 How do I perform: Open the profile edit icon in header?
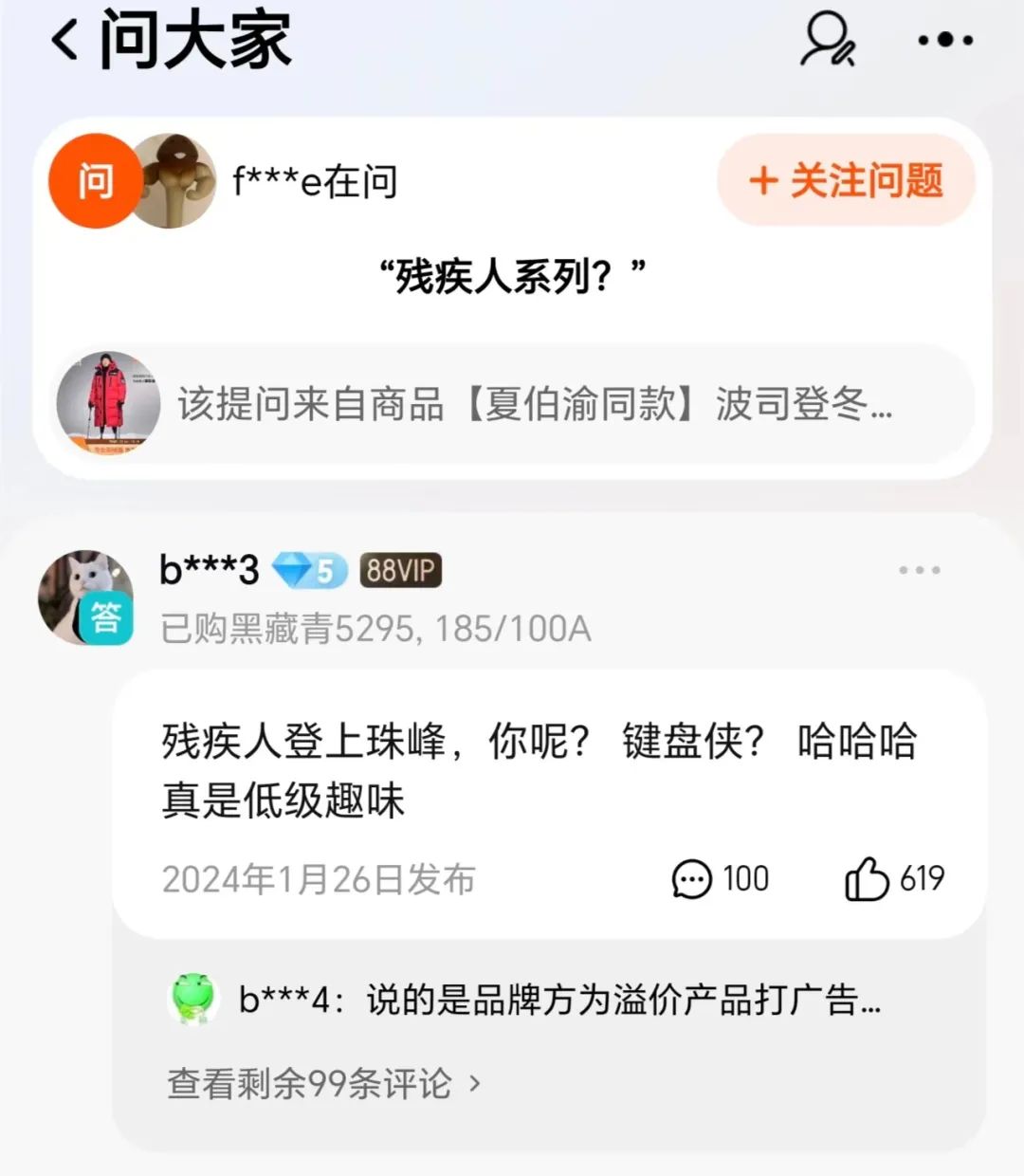click(828, 40)
